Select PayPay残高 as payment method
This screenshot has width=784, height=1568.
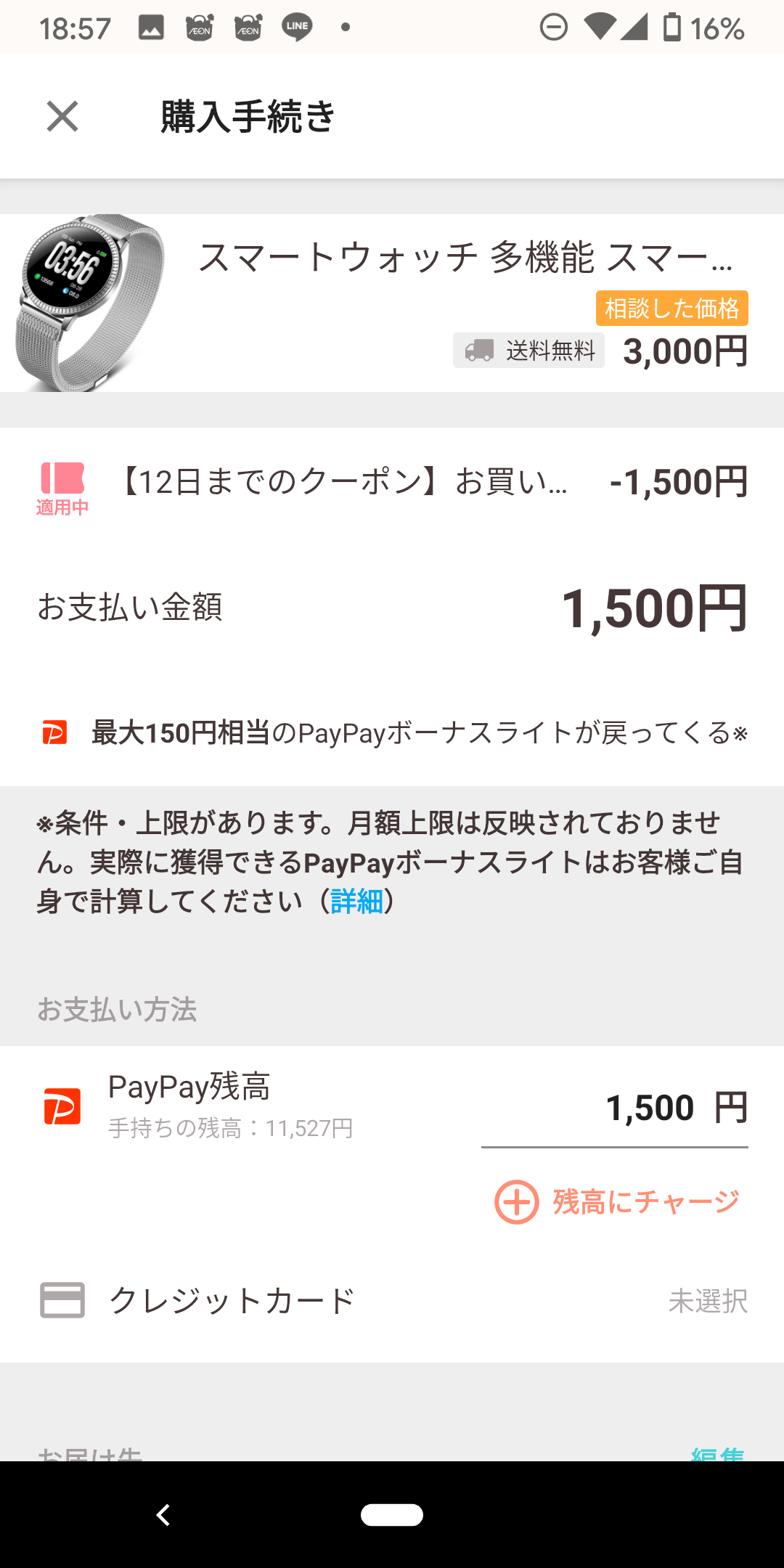point(189,1087)
